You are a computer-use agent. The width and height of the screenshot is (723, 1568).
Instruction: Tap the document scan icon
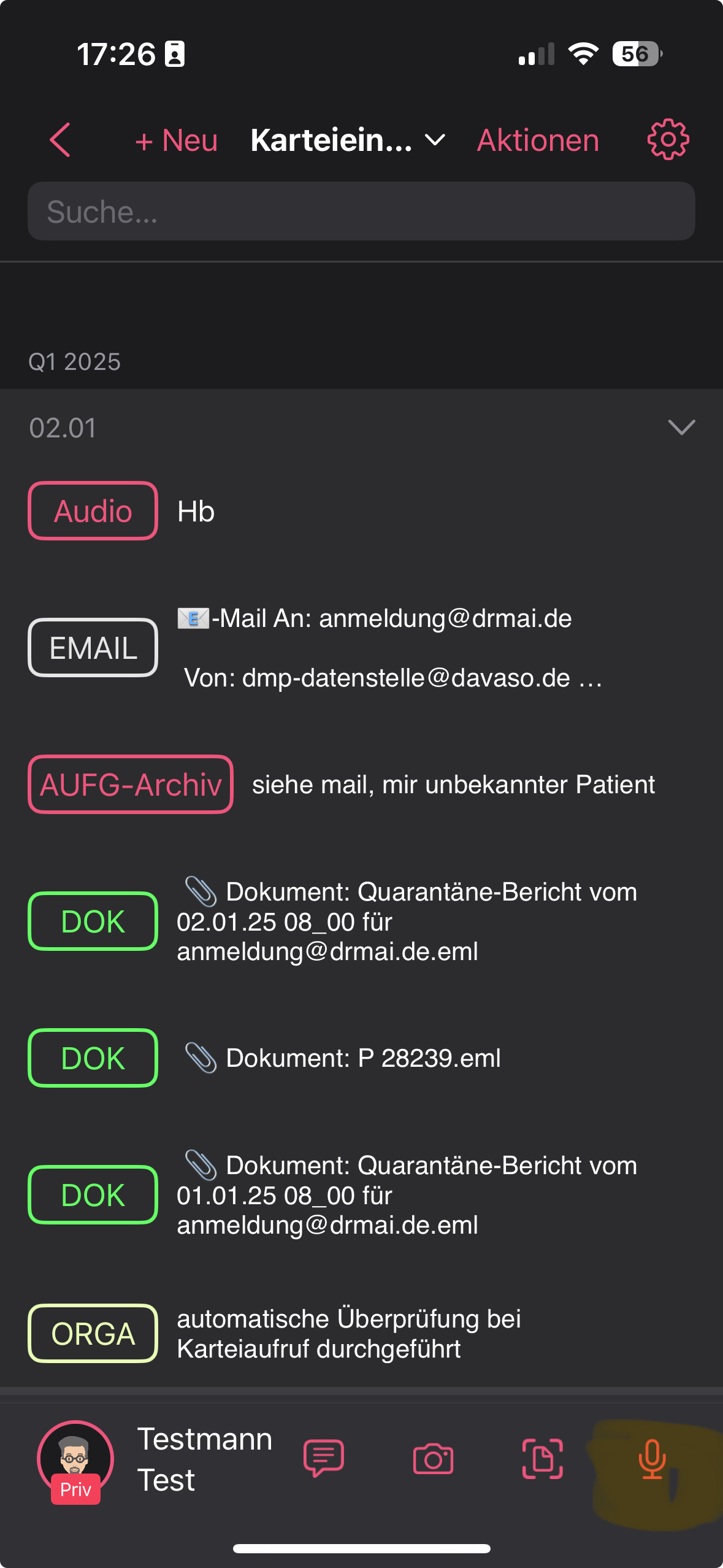(543, 1458)
